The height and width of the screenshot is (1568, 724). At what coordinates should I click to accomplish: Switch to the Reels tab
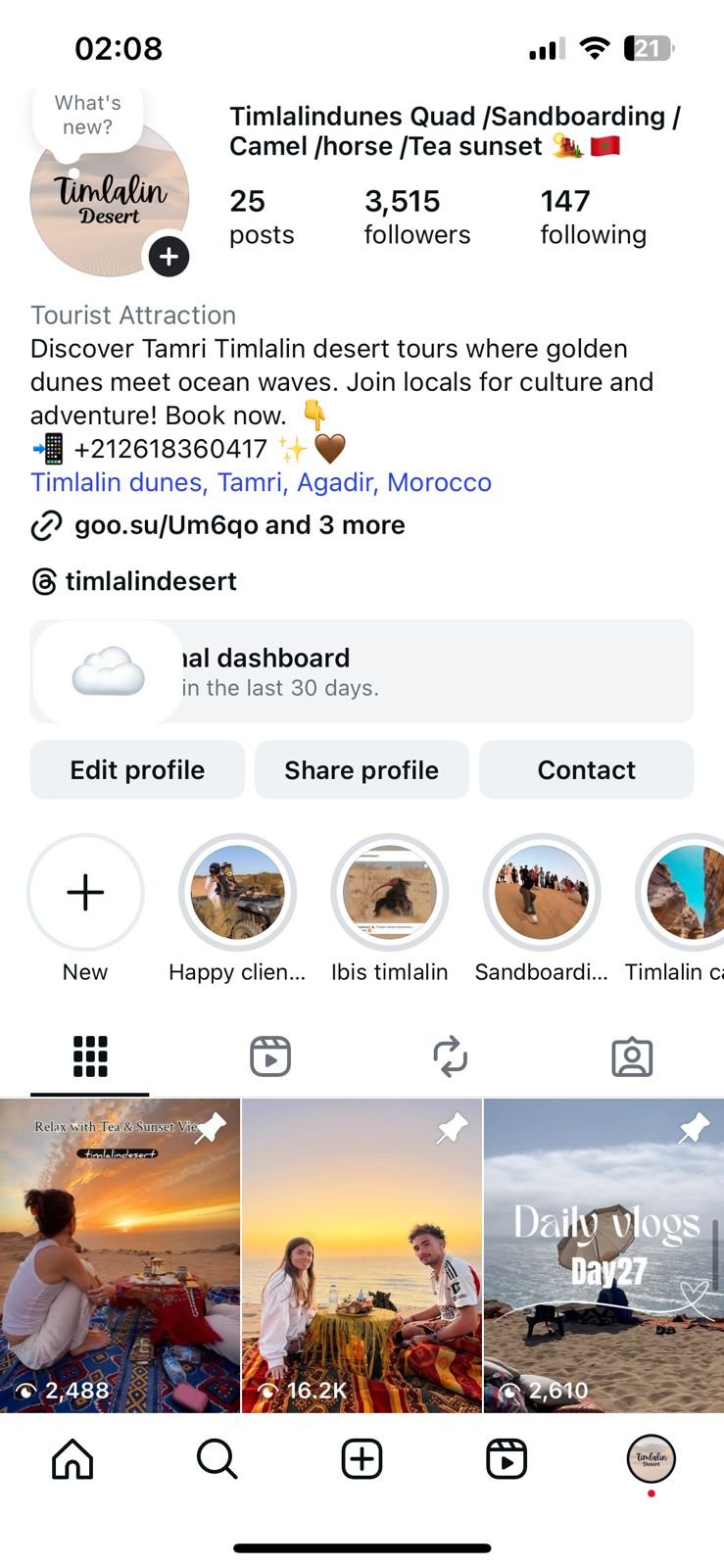point(270,1056)
